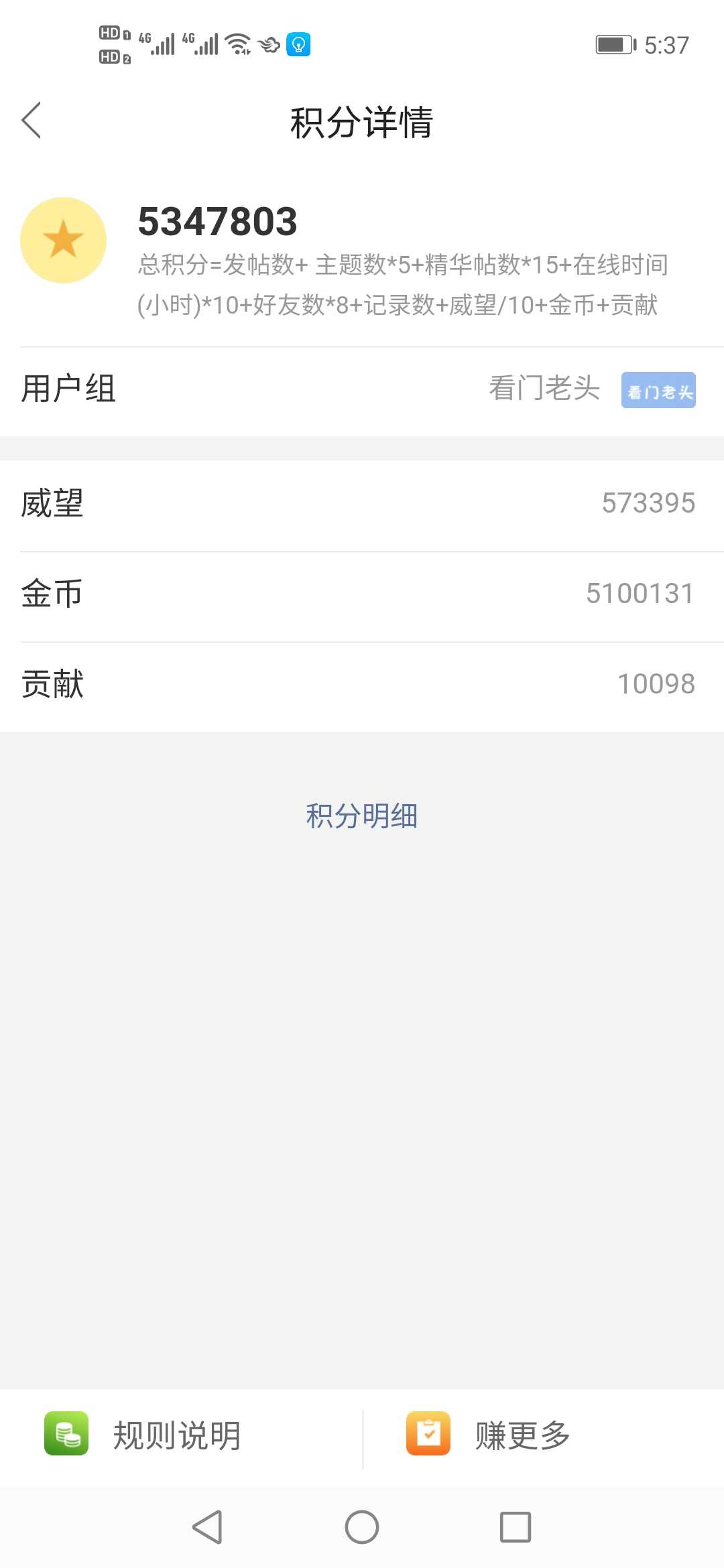Open the 积分明细 link
The height and width of the screenshot is (1568, 724).
pos(362,816)
